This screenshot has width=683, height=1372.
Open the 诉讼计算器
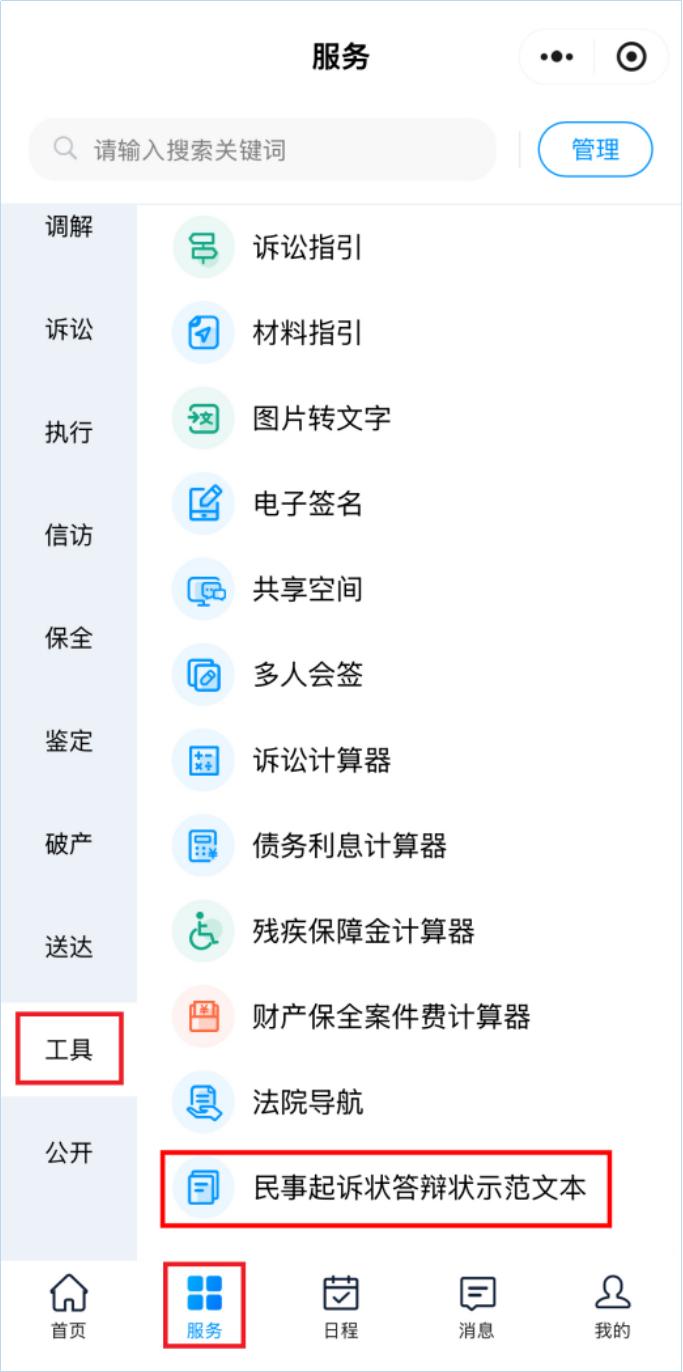(x=320, y=760)
